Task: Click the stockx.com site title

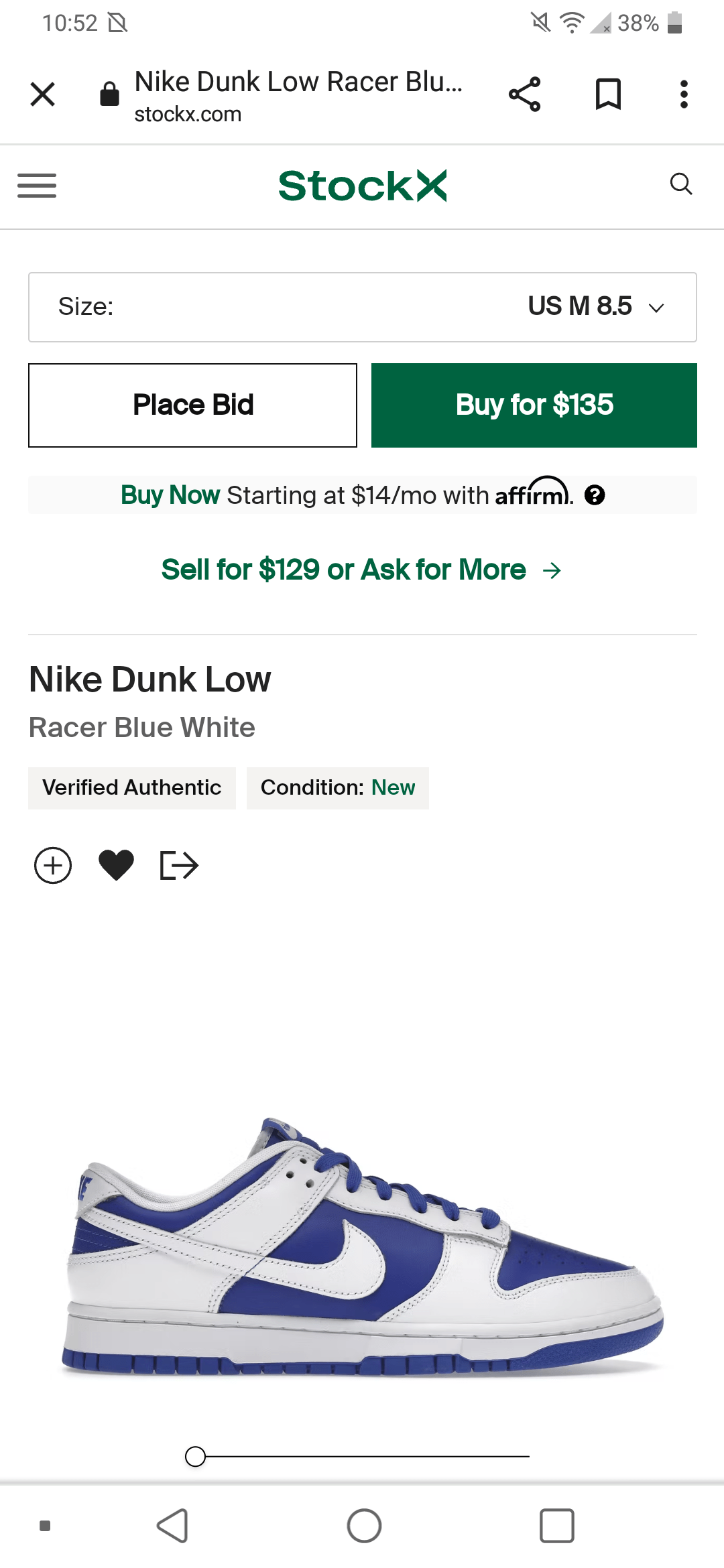Action: pyautogui.click(x=187, y=113)
